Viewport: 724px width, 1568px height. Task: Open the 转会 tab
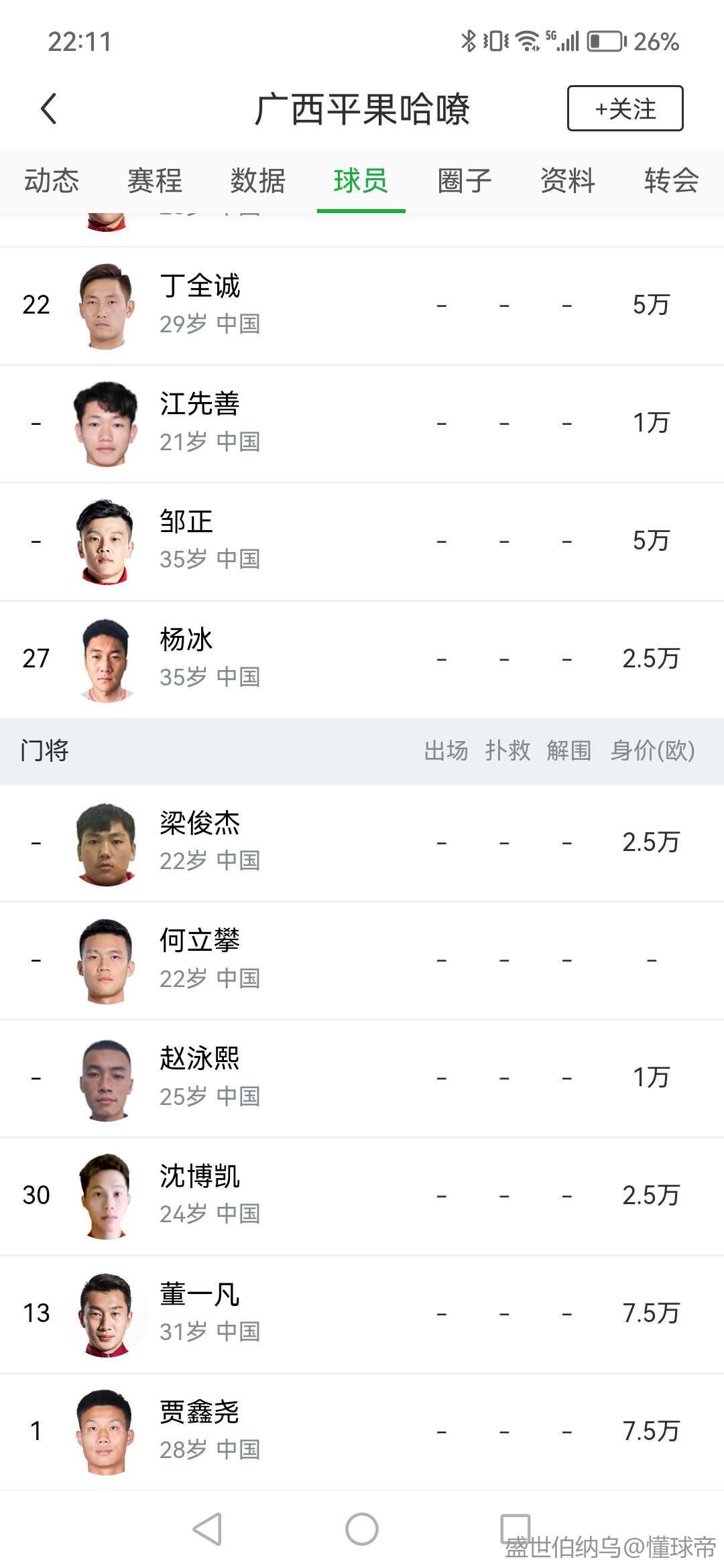pyautogui.click(x=671, y=181)
